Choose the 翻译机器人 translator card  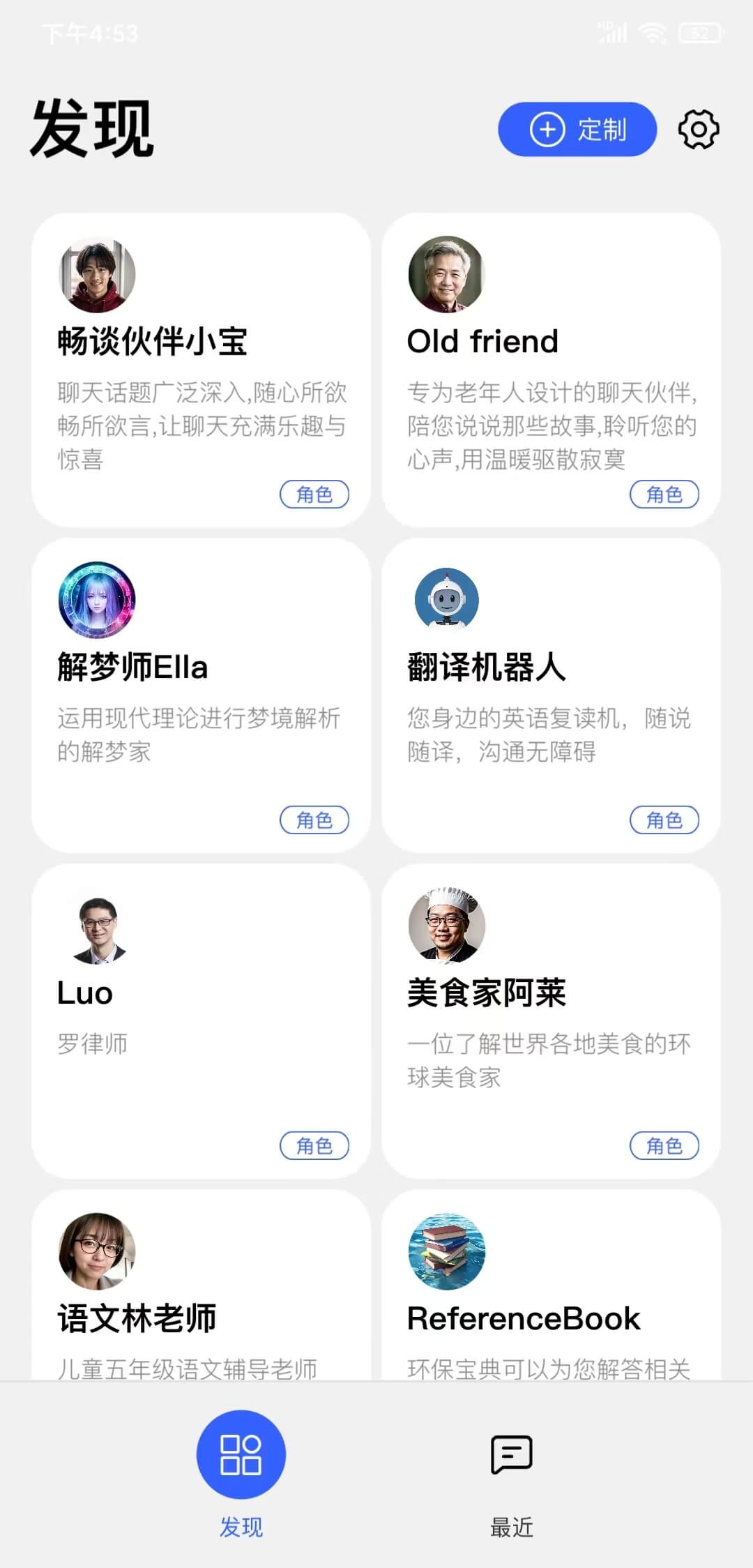click(551, 695)
